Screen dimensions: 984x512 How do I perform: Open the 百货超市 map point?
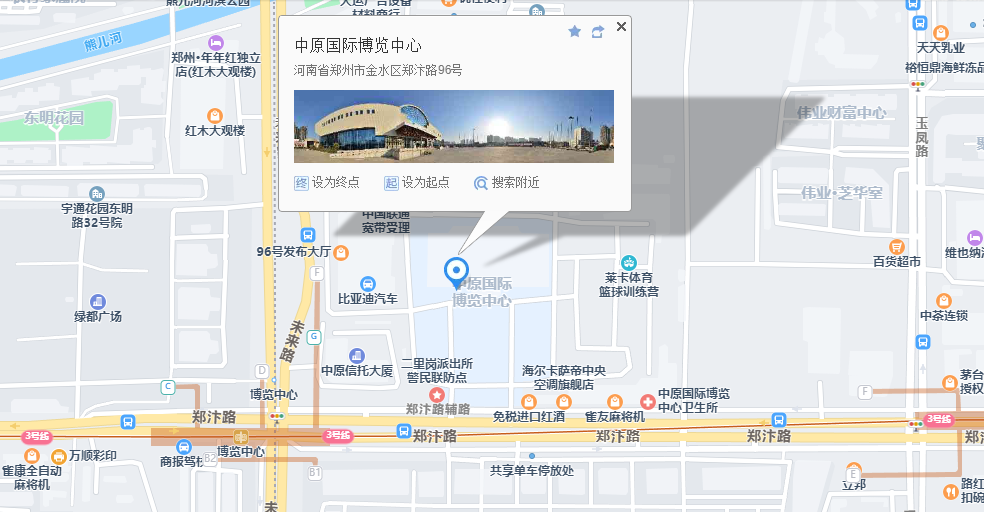(x=896, y=246)
